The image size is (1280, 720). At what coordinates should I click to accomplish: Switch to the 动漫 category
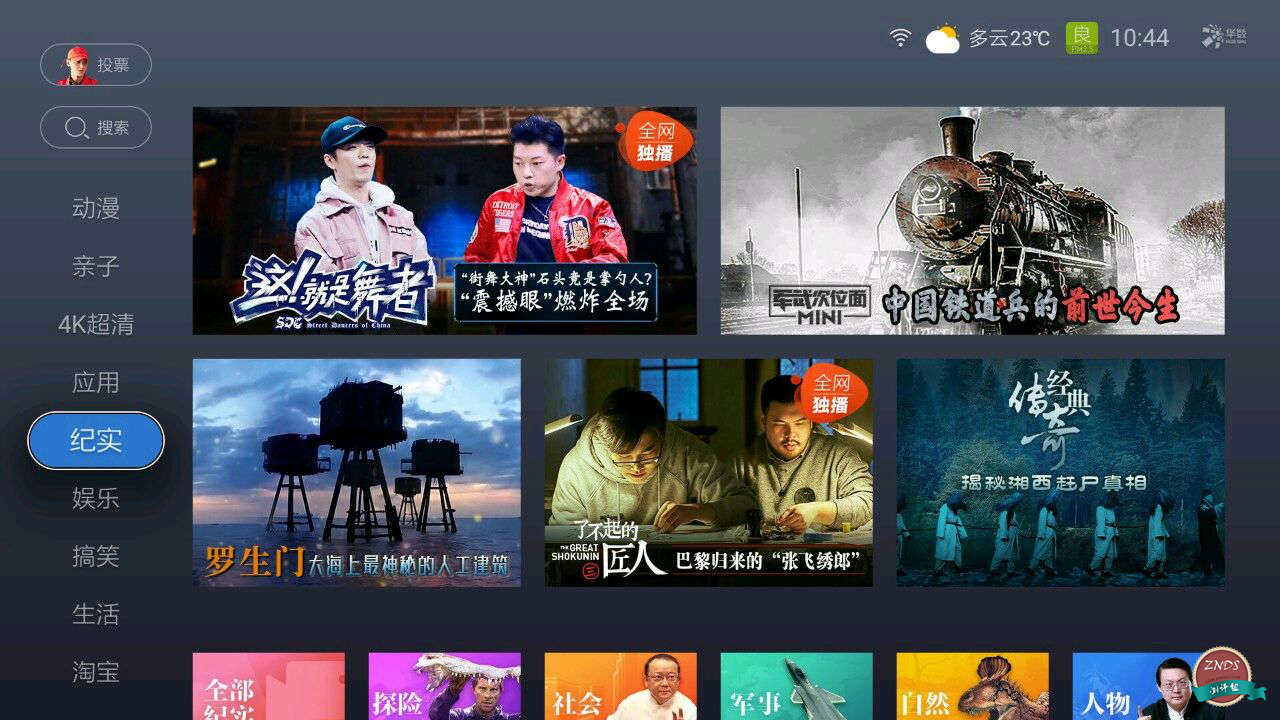tap(96, 208)
